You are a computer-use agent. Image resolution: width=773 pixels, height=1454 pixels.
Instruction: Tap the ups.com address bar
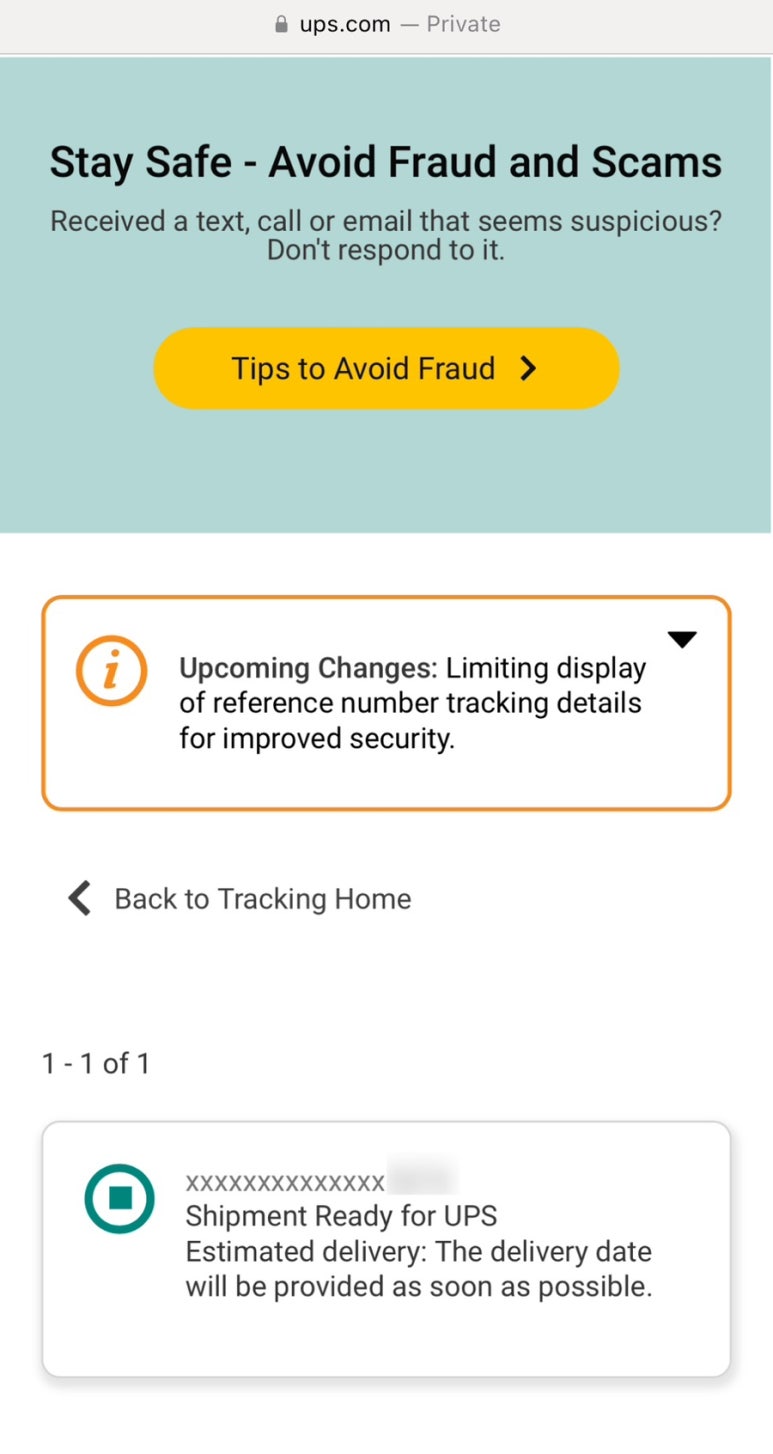click(386, 25)
